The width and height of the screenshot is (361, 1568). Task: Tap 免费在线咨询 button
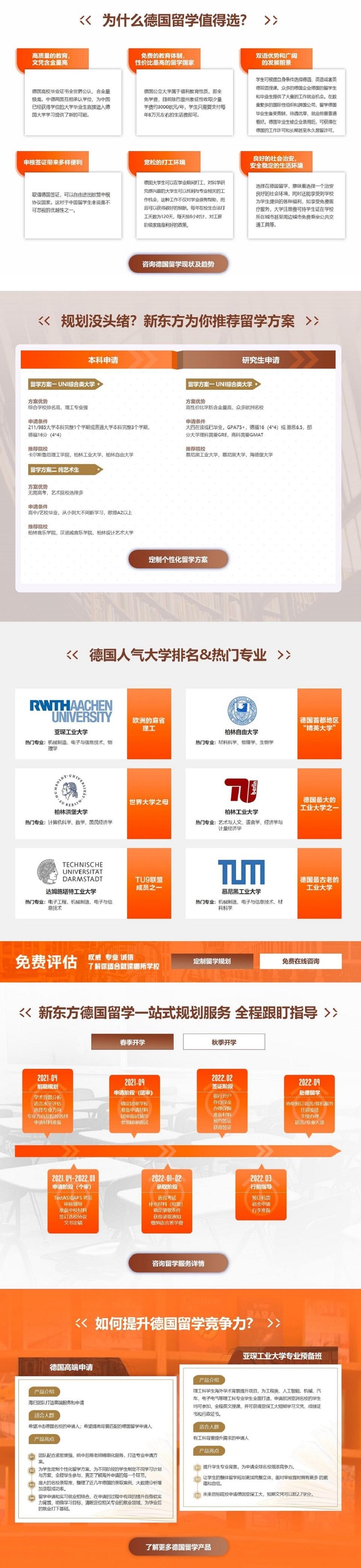pos(300,961)
